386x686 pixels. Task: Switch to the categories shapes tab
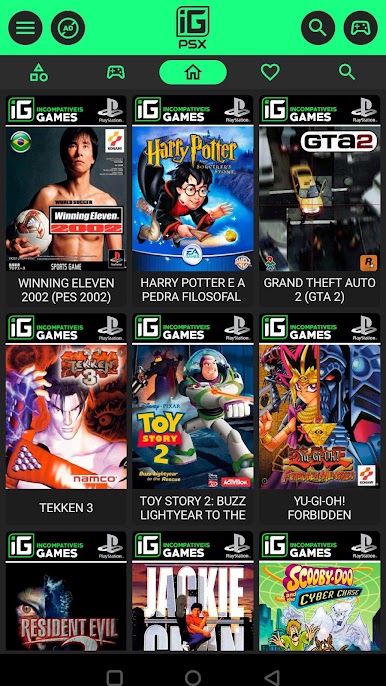(x=39, y=72)
